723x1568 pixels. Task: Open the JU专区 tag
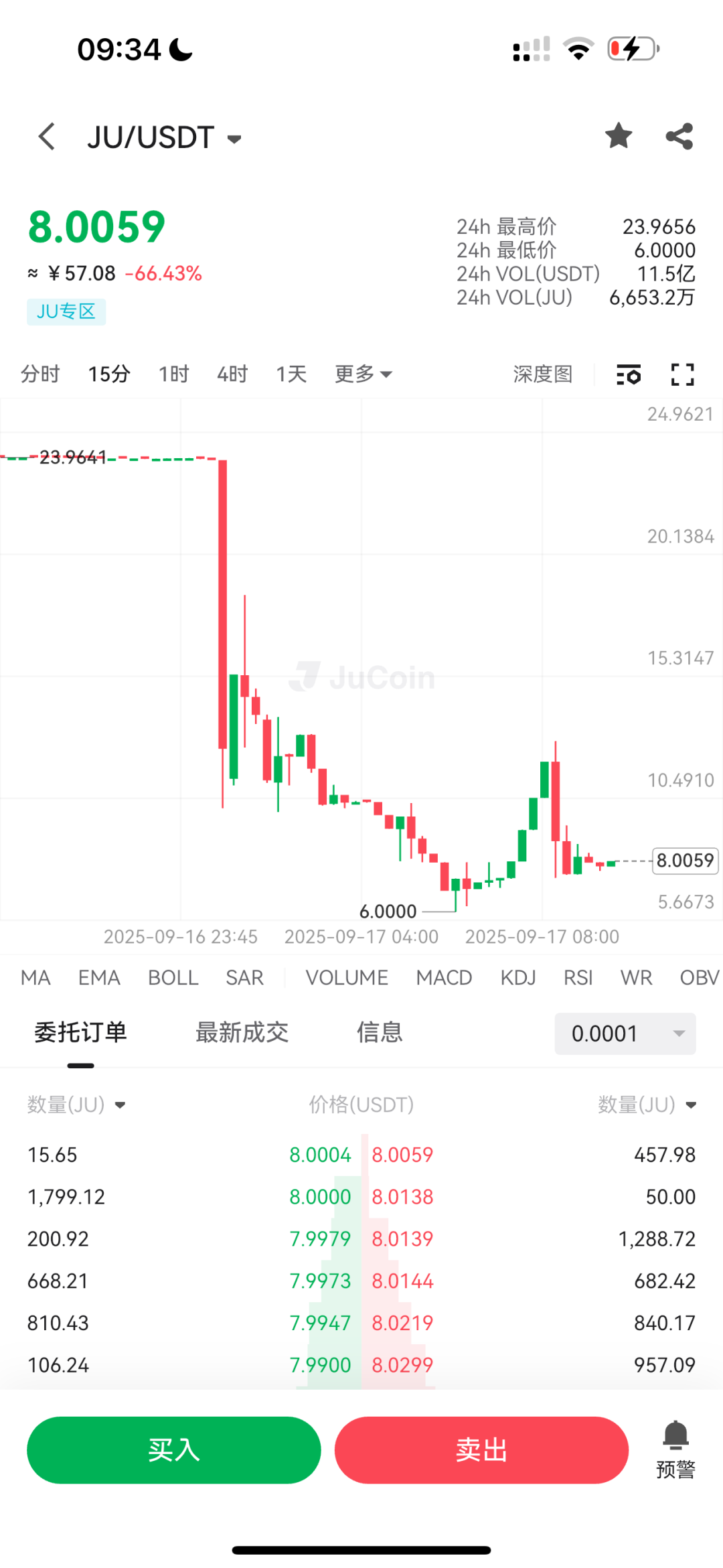click(x=66, y=312)
